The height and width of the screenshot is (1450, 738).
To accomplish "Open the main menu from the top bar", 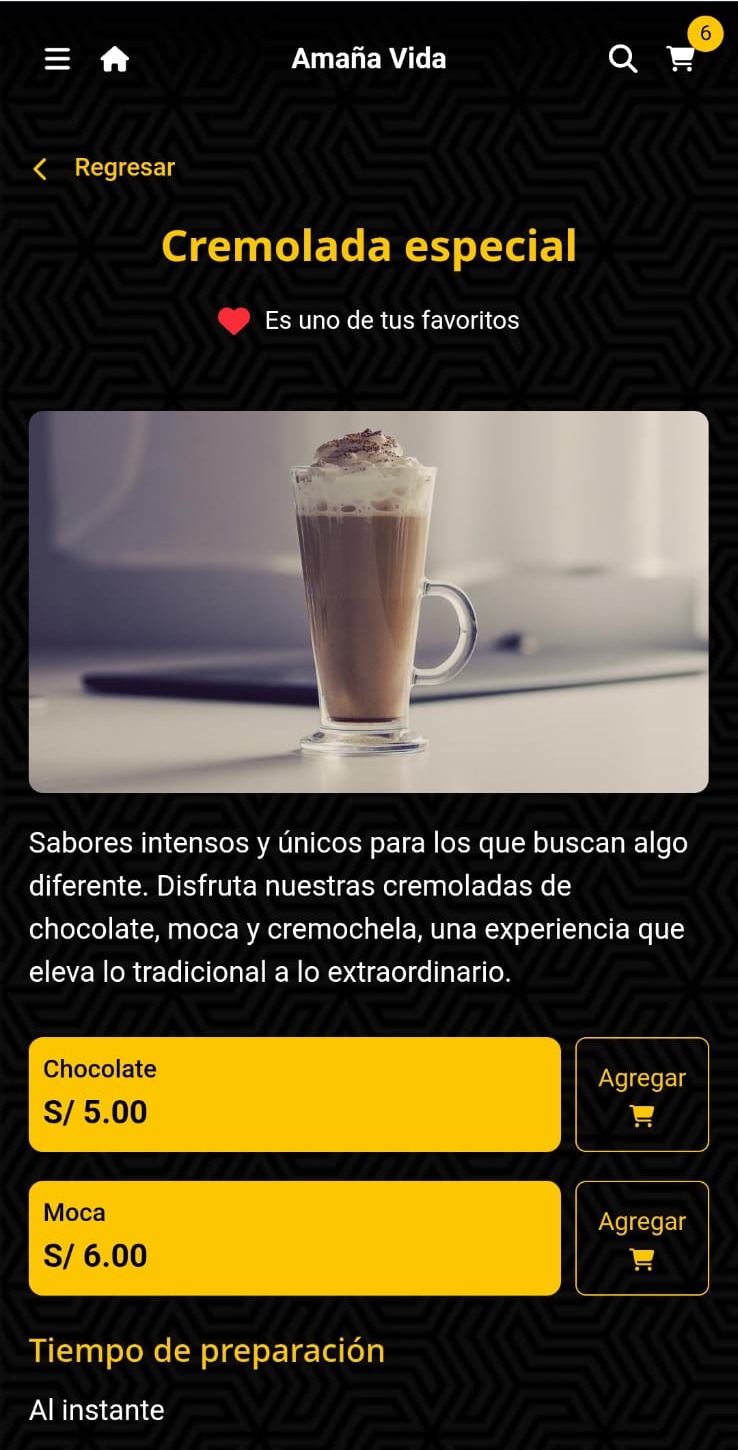I will (x=57, y=58).
